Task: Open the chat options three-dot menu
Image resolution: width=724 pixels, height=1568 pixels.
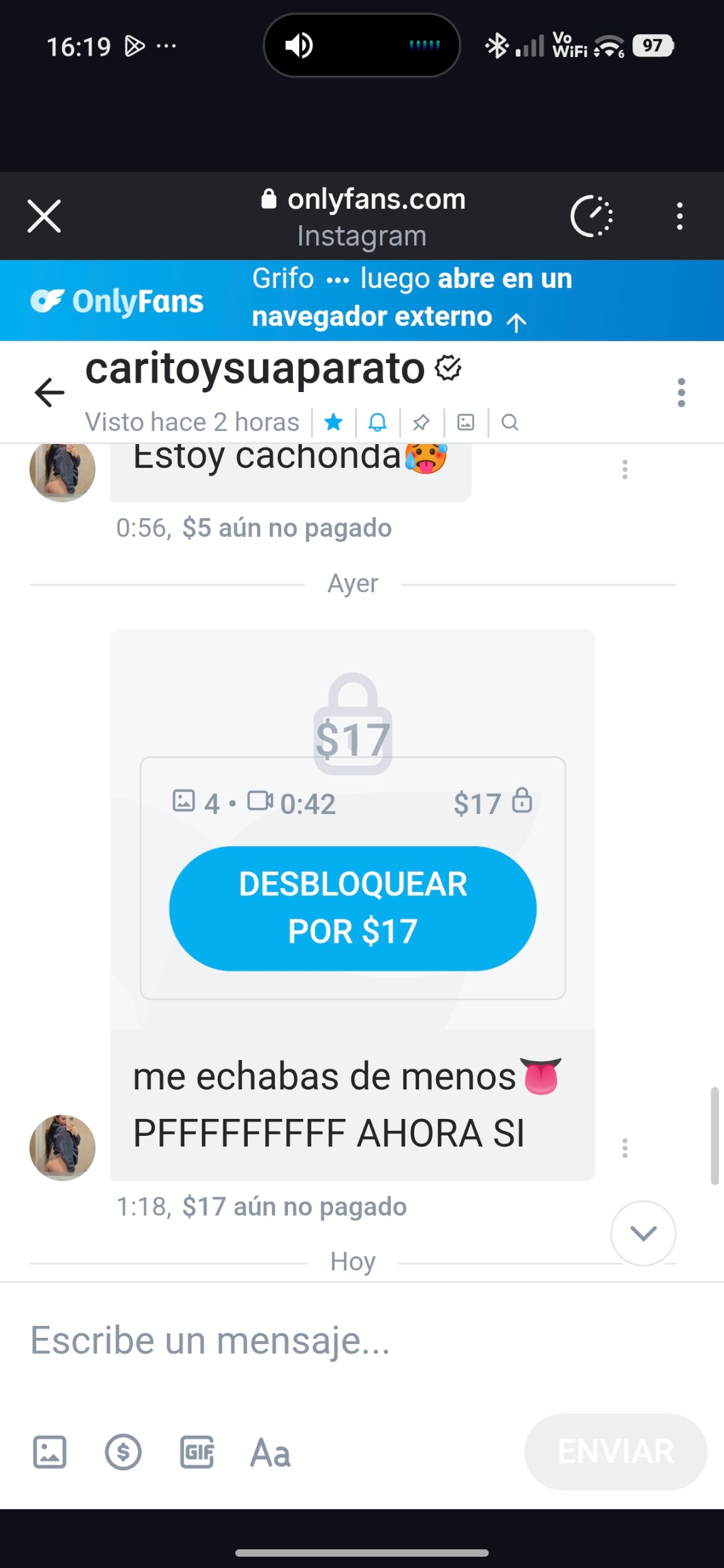Action: (681, 393)
